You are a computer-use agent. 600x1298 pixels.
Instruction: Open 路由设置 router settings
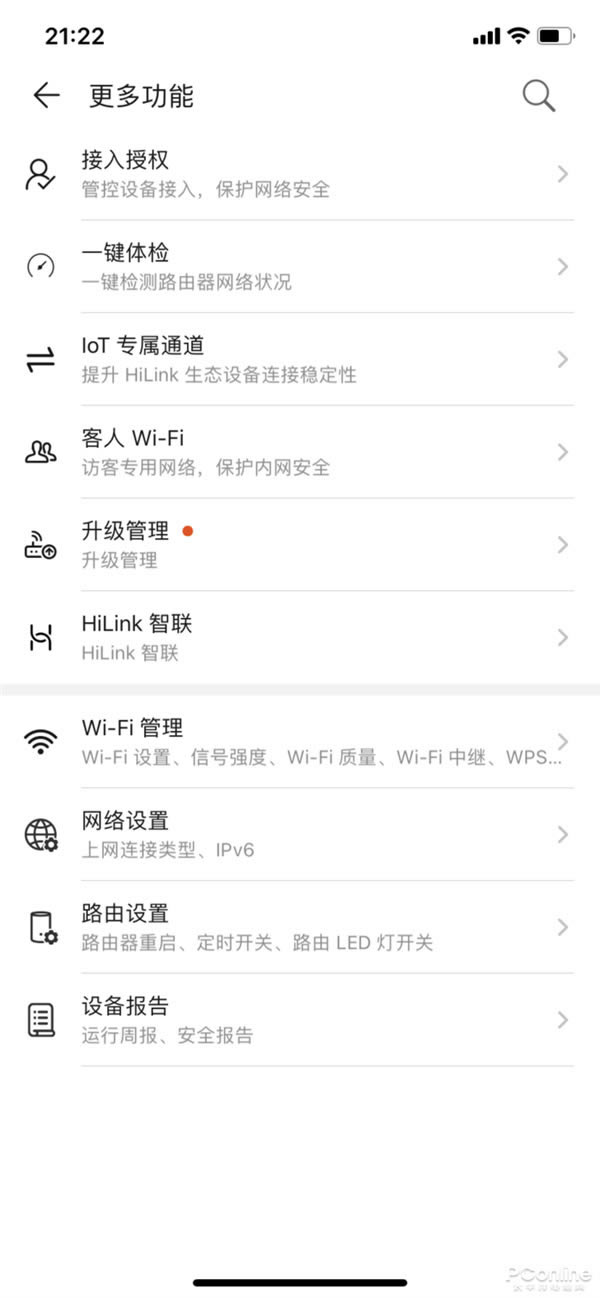300,927
